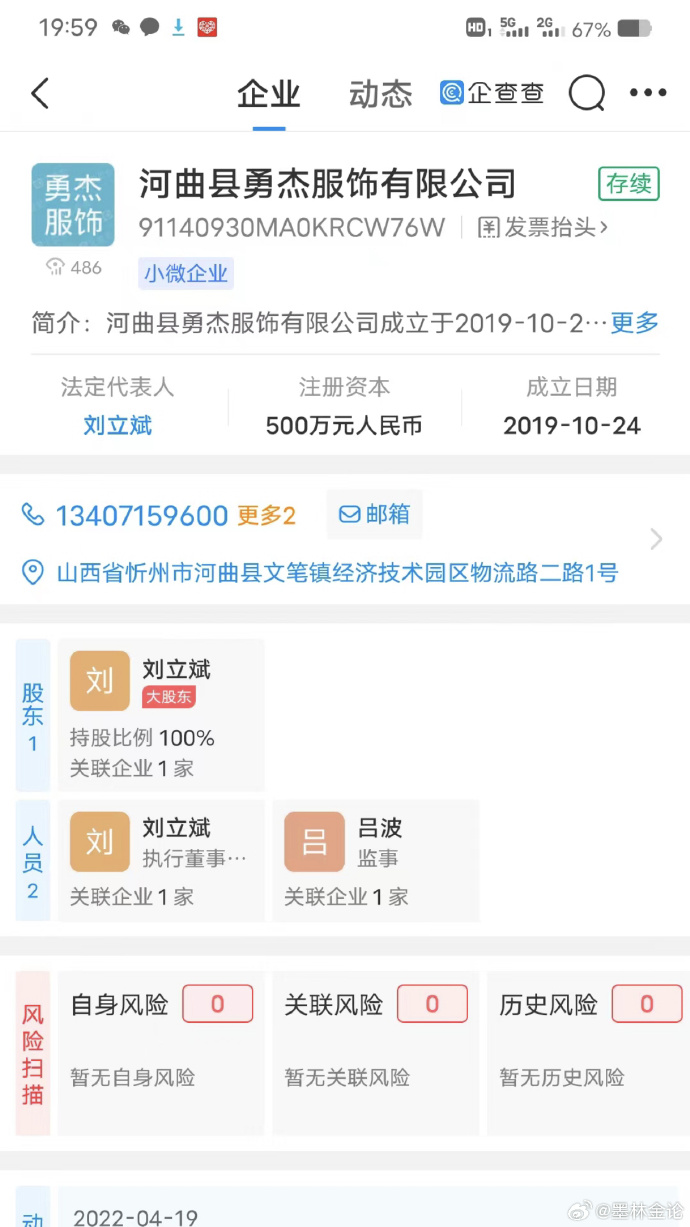Call phone number 13407159600
690x1227 pixels.
(141, 516)
